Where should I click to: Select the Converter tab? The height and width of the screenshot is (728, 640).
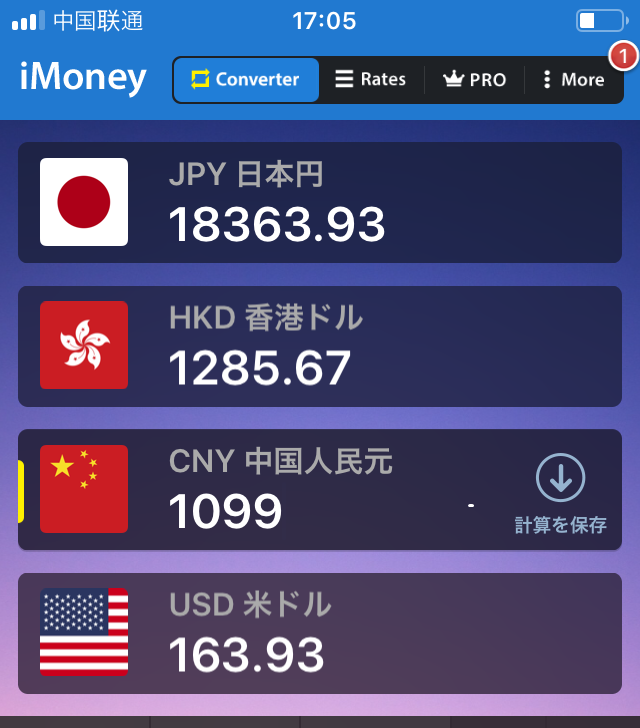[x=246, y=80]
